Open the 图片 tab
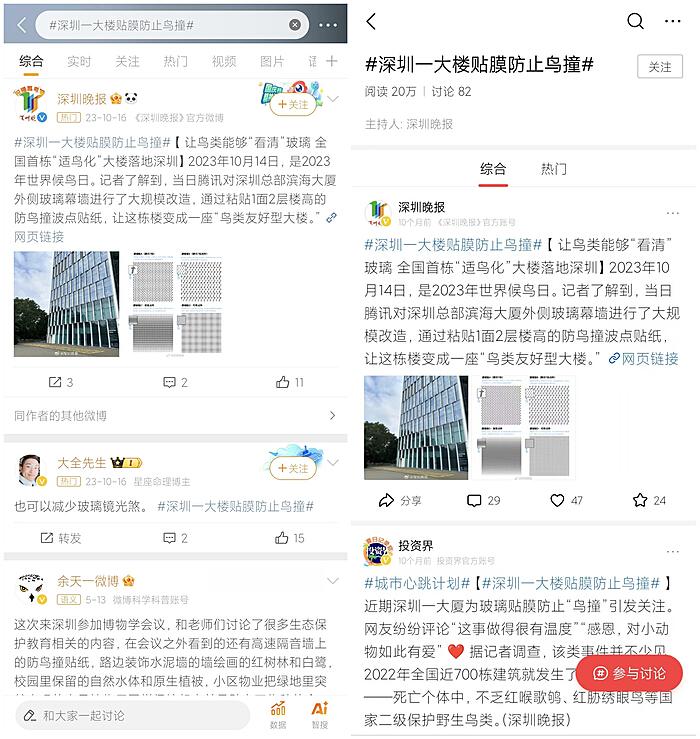 (x=271, y=61)
